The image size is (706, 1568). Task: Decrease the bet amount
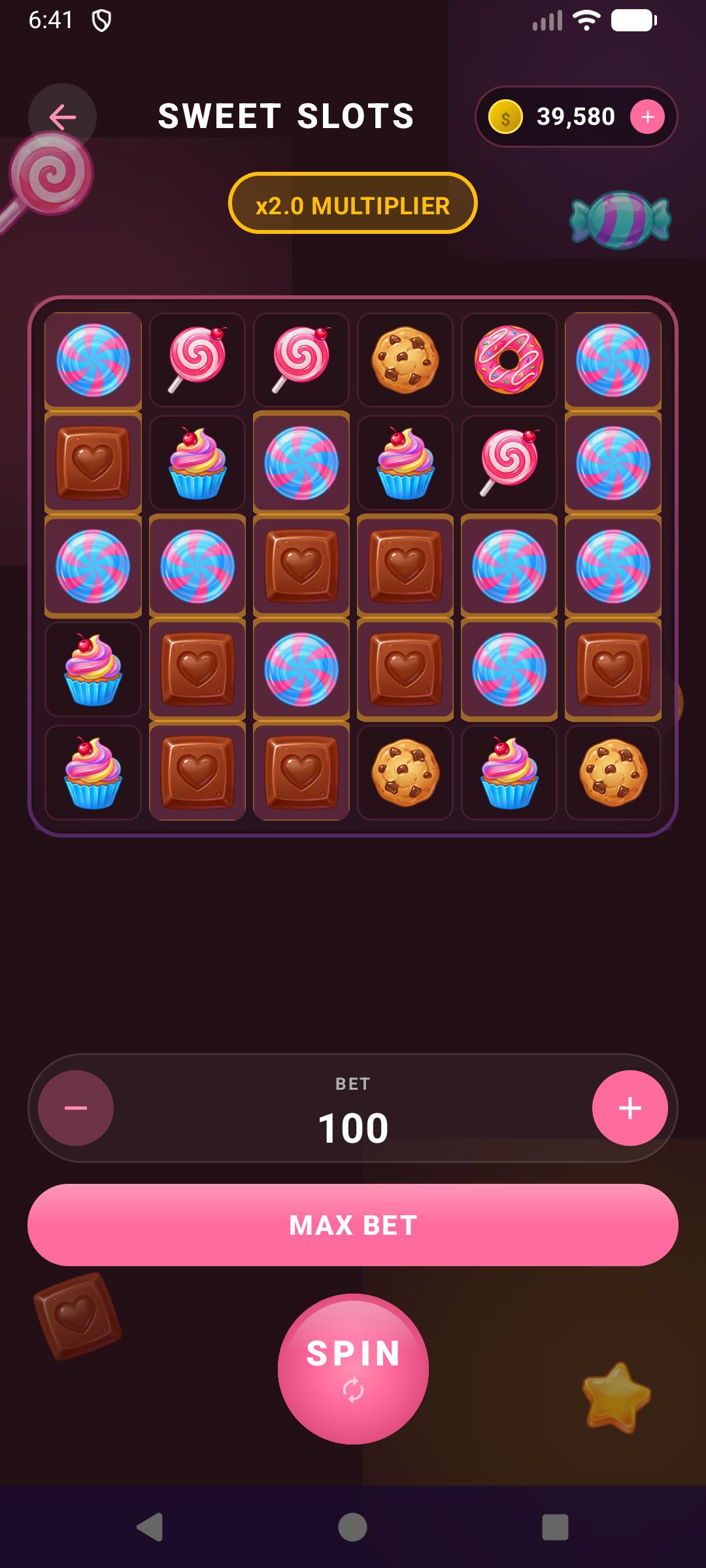[76, 1108]
